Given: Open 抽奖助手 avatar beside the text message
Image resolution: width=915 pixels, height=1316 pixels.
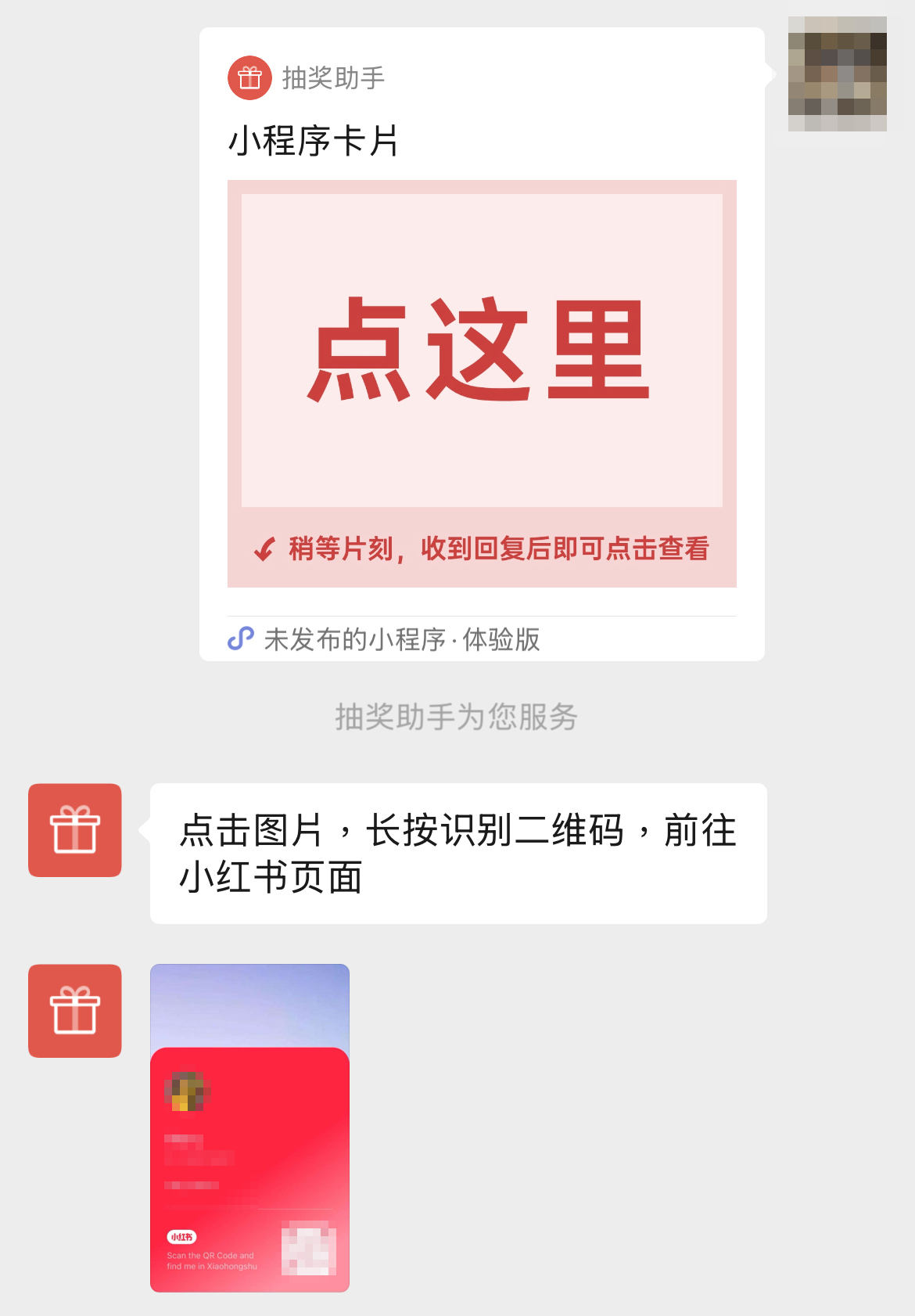Looking at the screenshot, I should [75, 830].
